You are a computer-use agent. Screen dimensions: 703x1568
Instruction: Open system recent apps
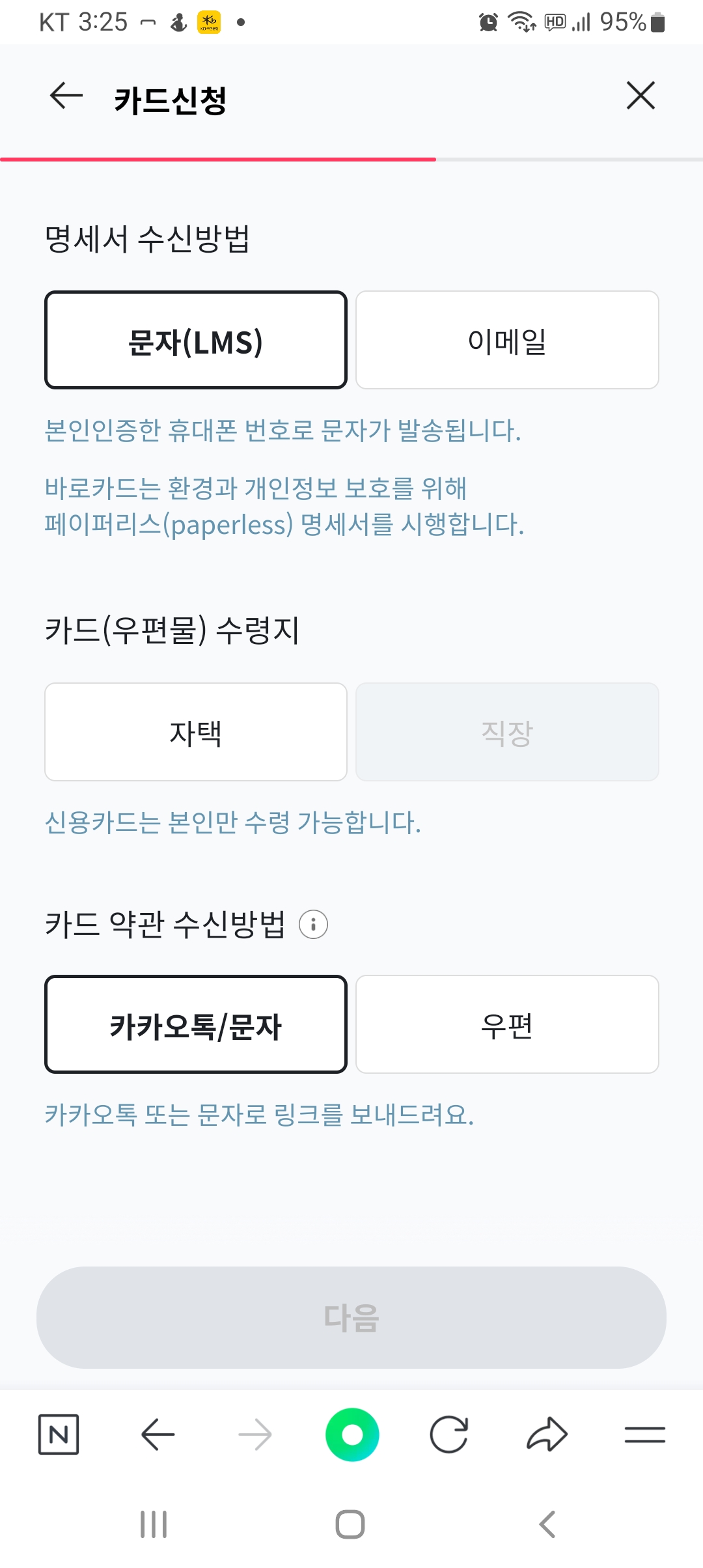pyautogui.click(x=154, y=1524)
